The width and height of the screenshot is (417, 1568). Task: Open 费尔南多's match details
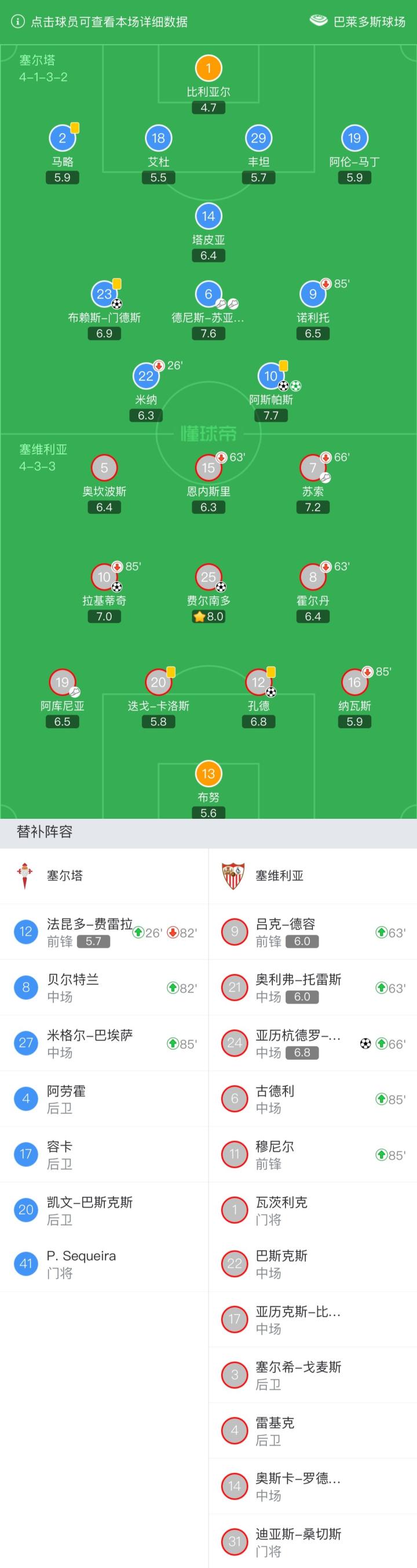(208, 578)
